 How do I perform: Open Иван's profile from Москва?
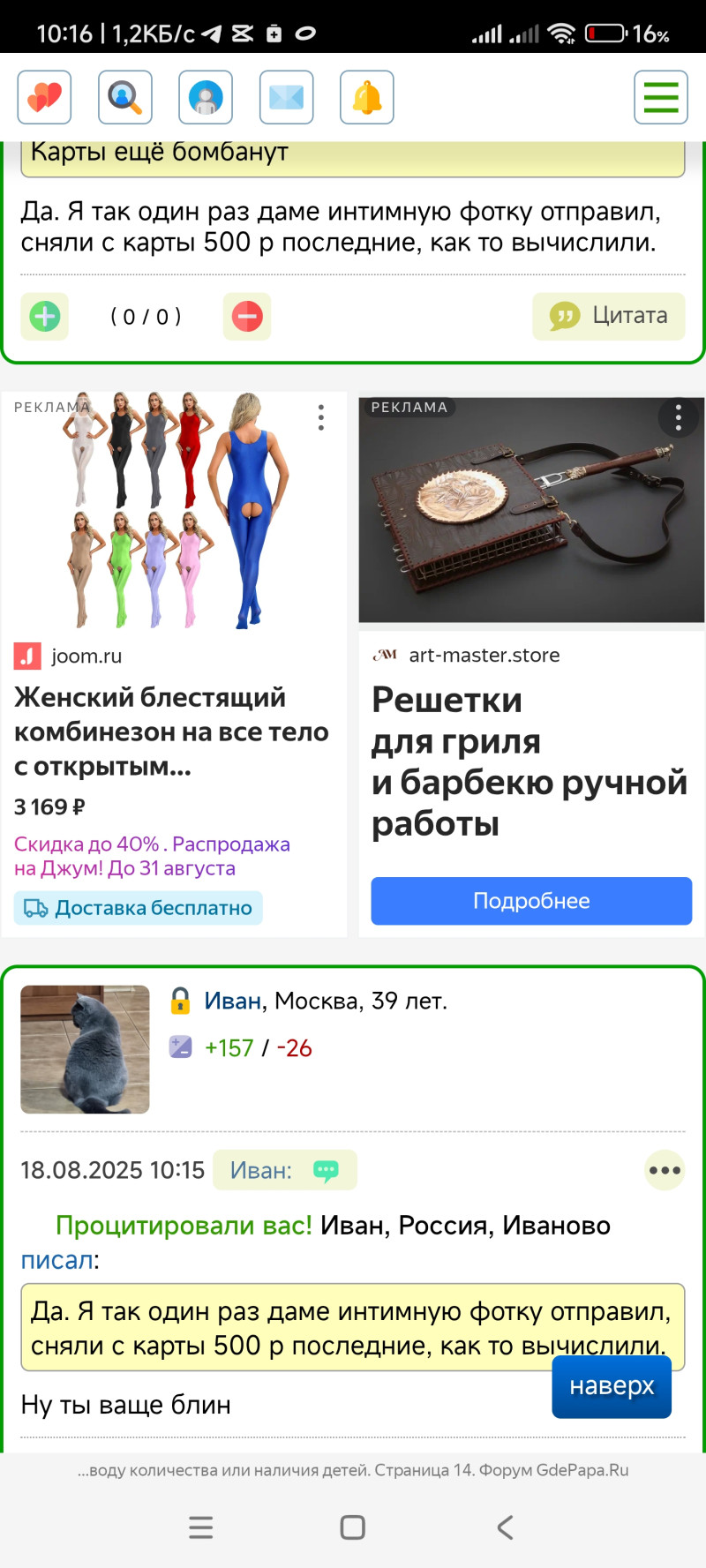pyautogui.click(x=233, y=1001)
